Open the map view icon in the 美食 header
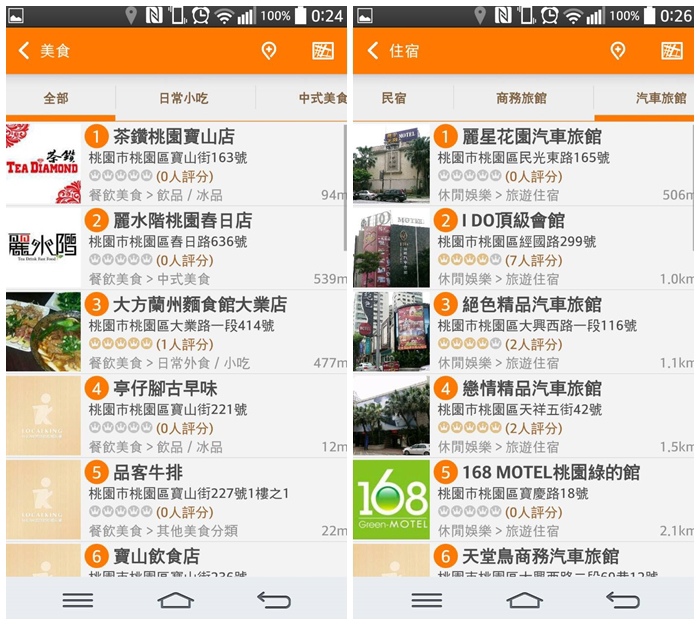The image size is (700, 625). click(x=323, y=51)
